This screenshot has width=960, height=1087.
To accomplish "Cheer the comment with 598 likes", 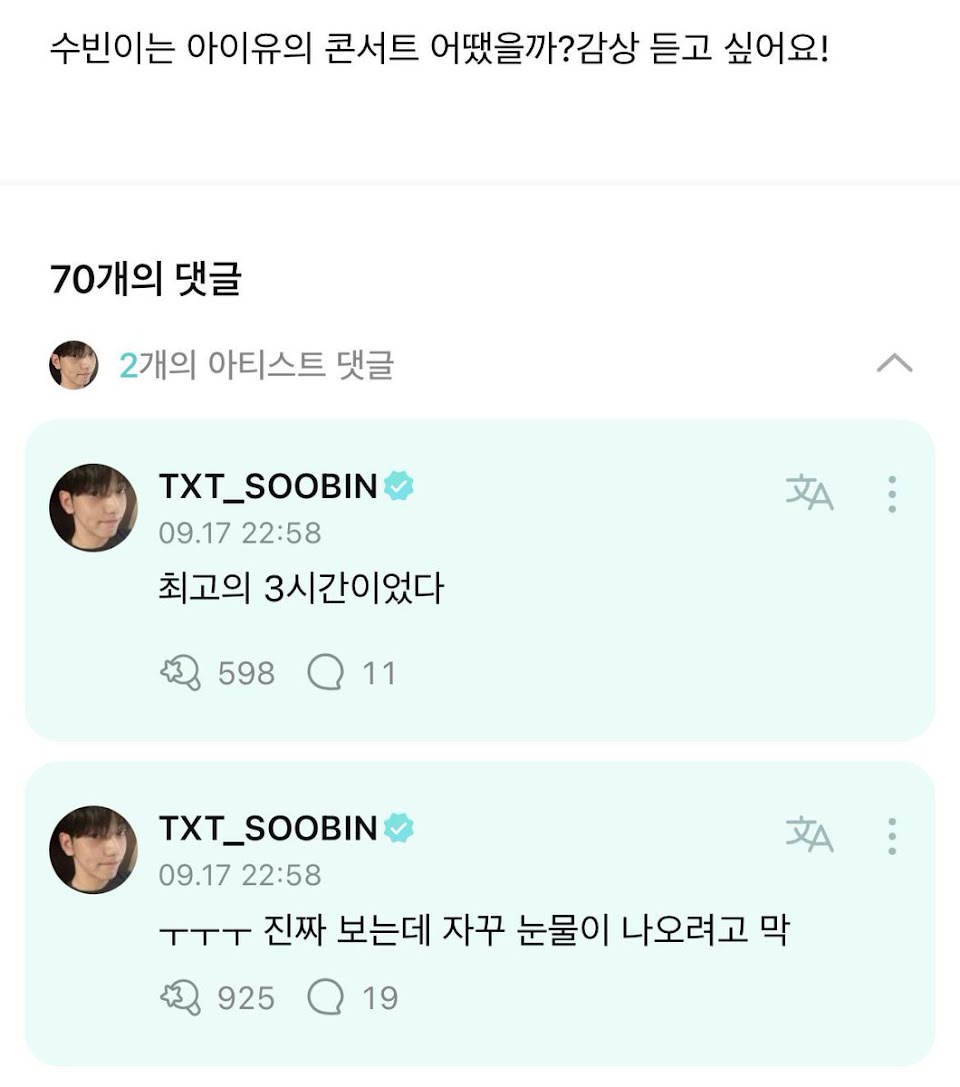I will pyautogui.click(x=180, y=673).
